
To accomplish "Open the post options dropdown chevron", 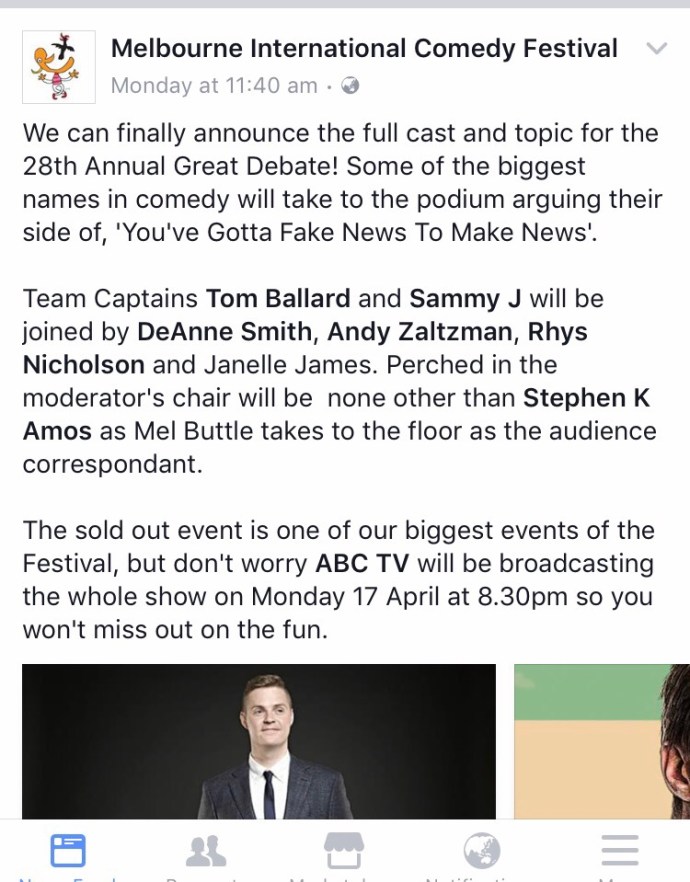I will coord(656,49).
